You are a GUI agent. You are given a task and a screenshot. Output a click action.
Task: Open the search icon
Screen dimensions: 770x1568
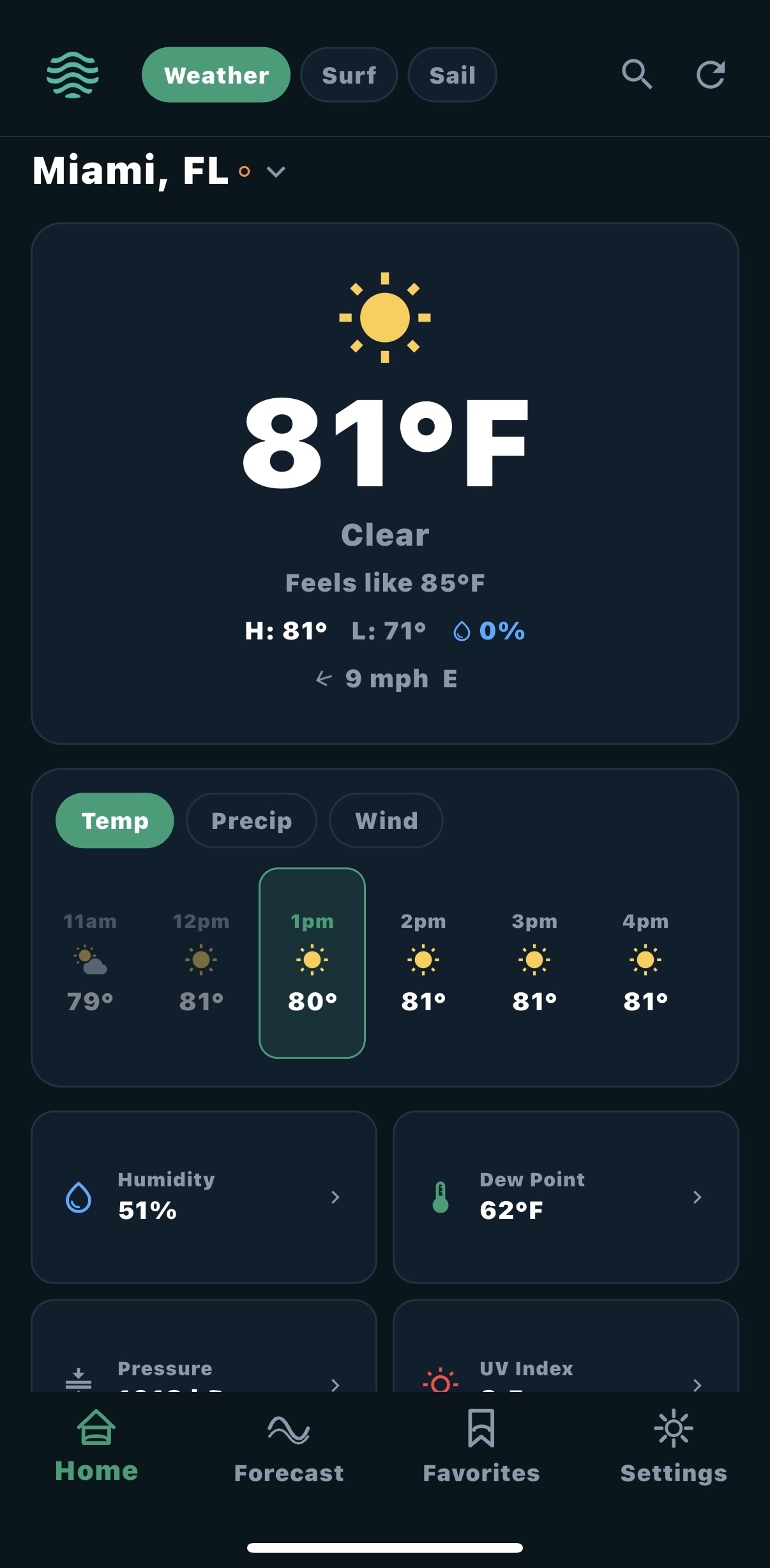637,75
